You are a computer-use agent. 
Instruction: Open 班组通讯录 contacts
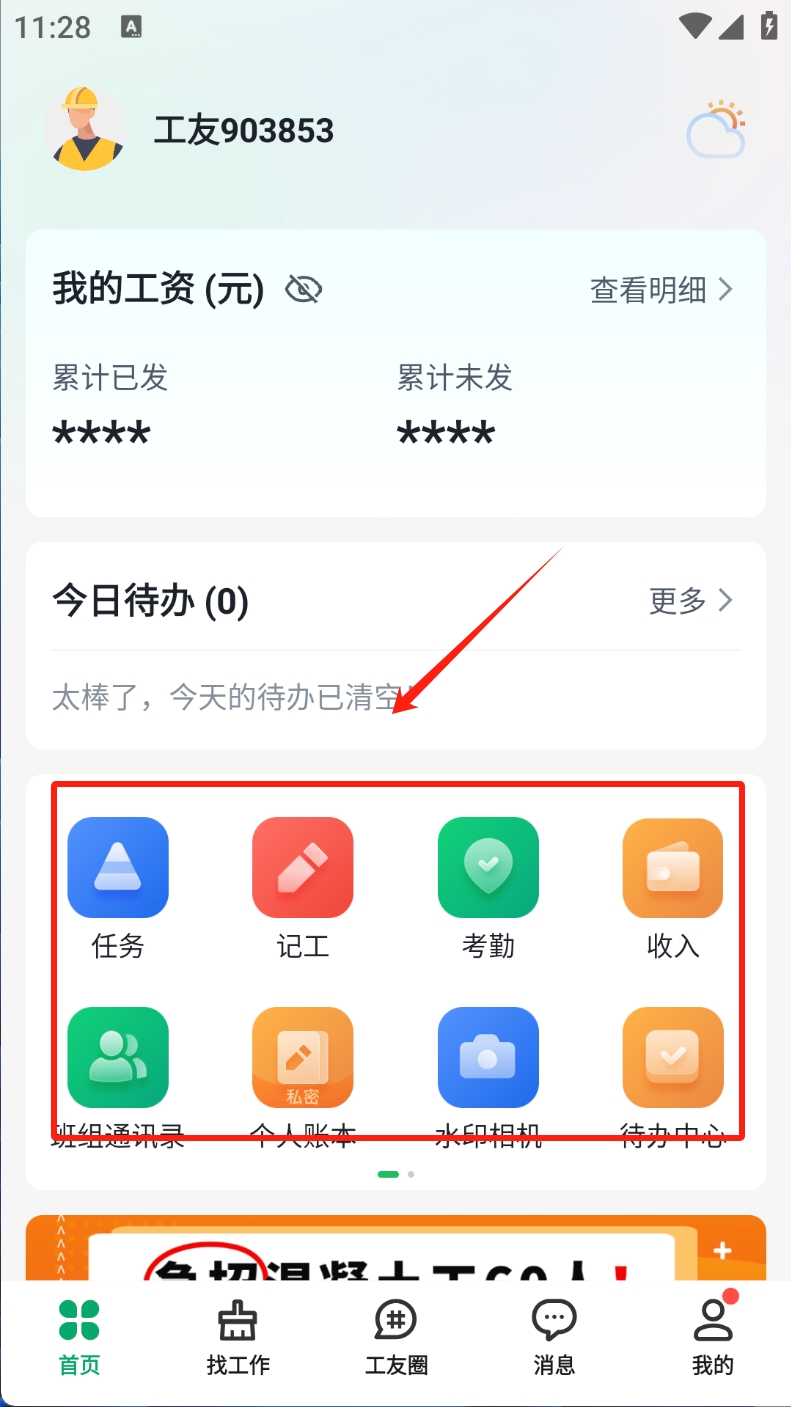point(118,1058)
